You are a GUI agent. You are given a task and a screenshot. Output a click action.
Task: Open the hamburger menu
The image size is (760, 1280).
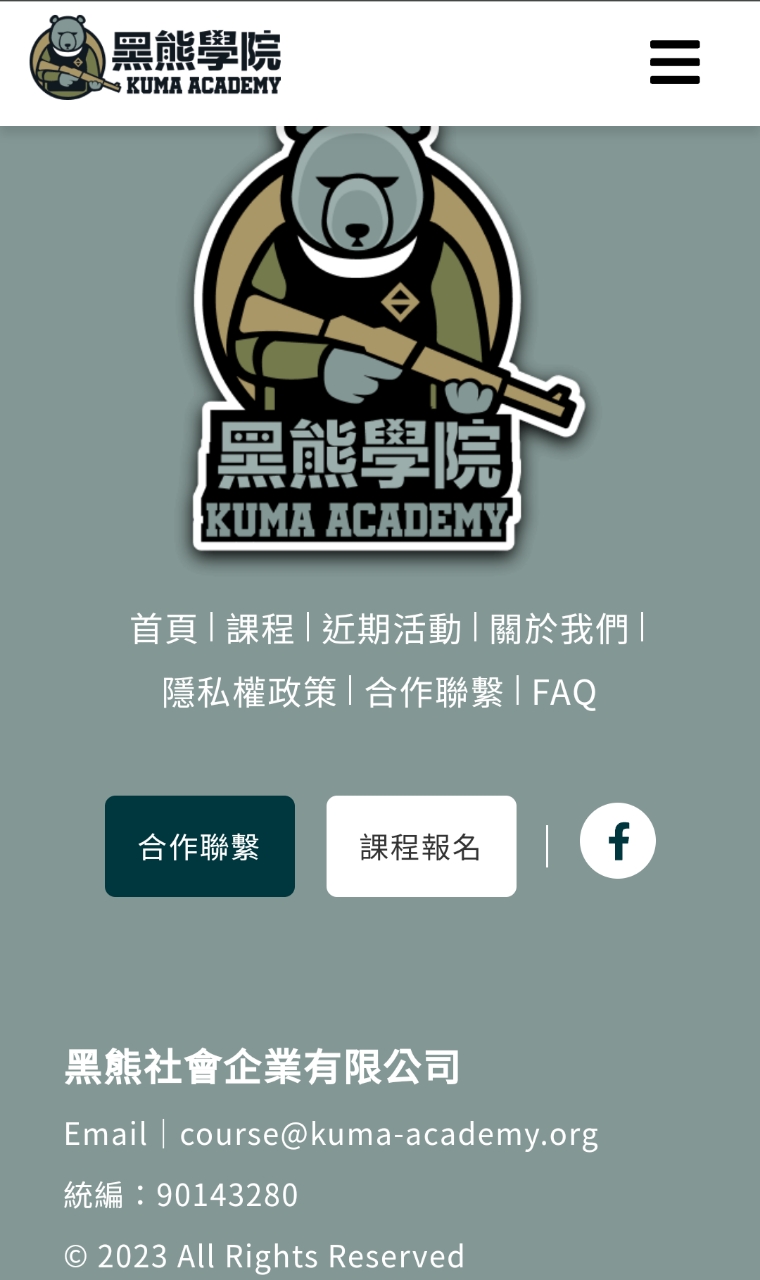(x=675, y=62)
